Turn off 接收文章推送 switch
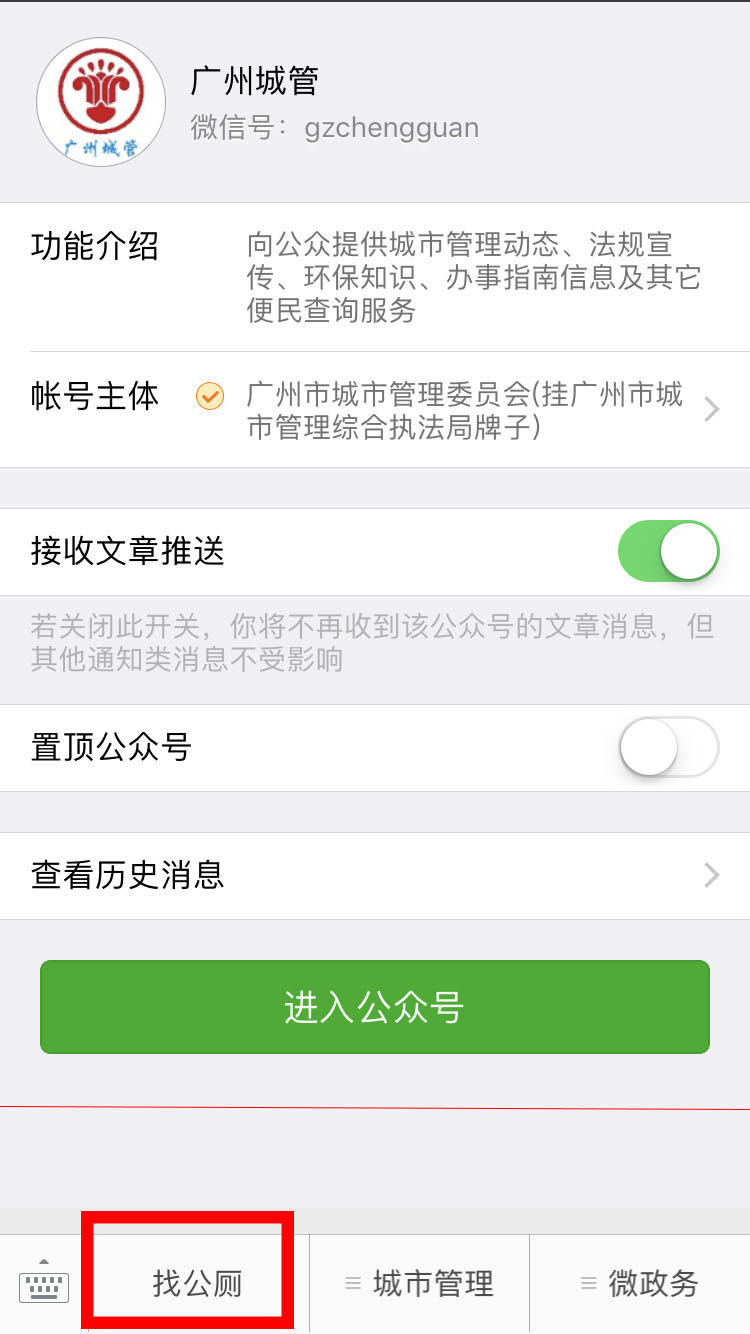This screenshot has width=750, height=1334. pyautogui.click(x=668, y=551)
